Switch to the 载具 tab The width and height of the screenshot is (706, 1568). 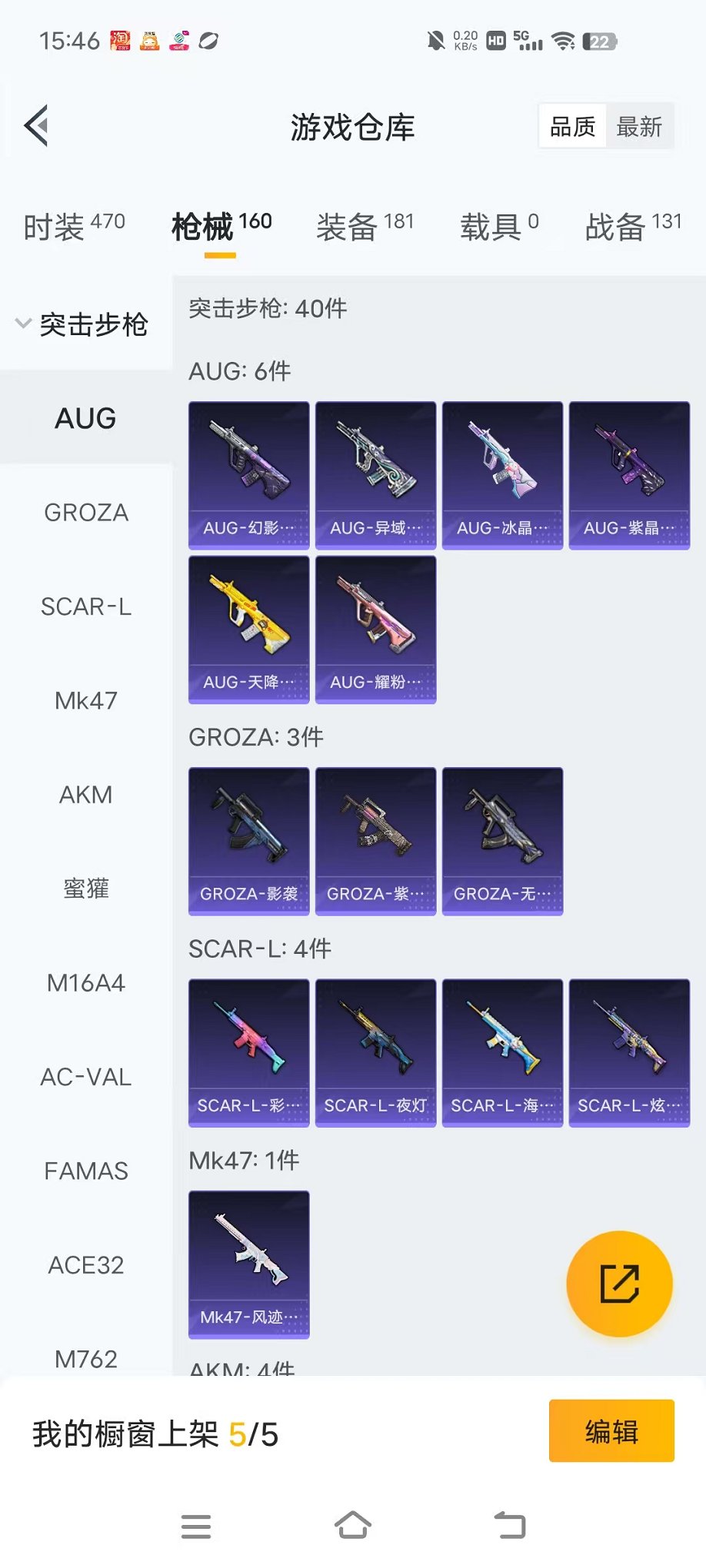pyautogui.click(x=499, y=226)
